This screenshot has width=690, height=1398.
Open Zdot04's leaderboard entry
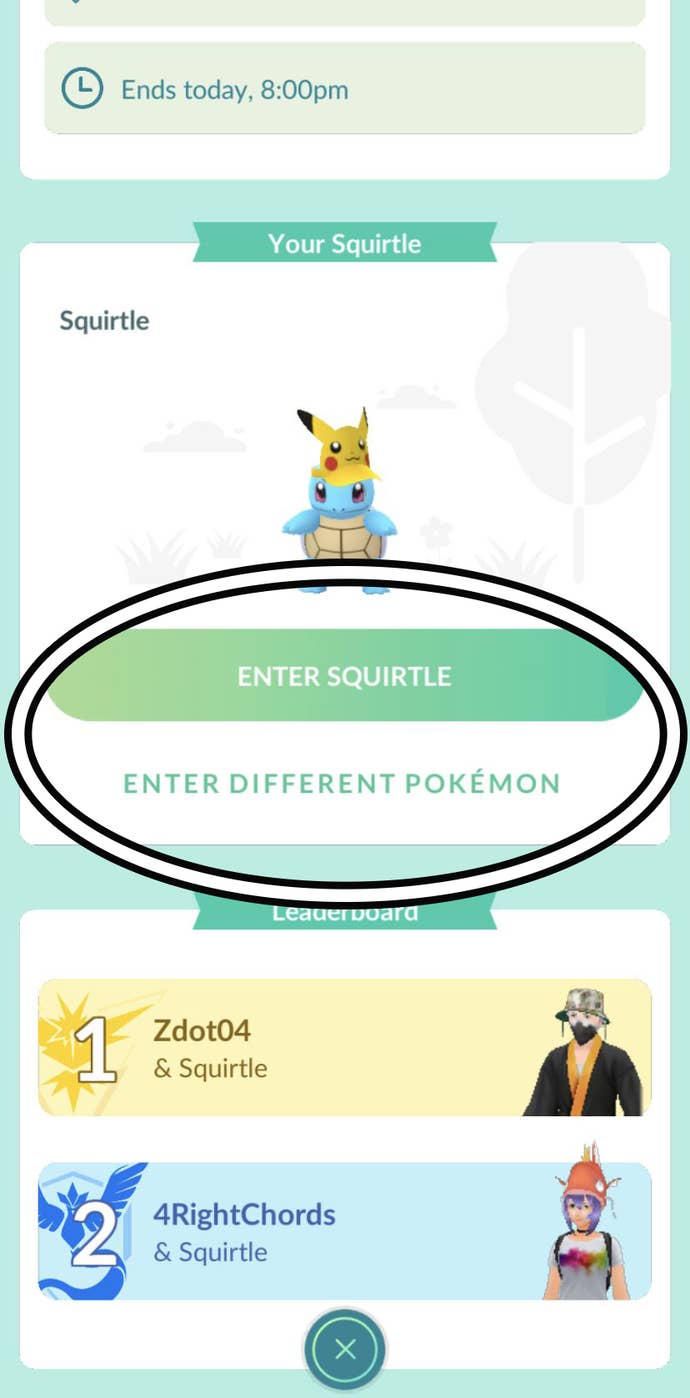(x=344, y=1048)
